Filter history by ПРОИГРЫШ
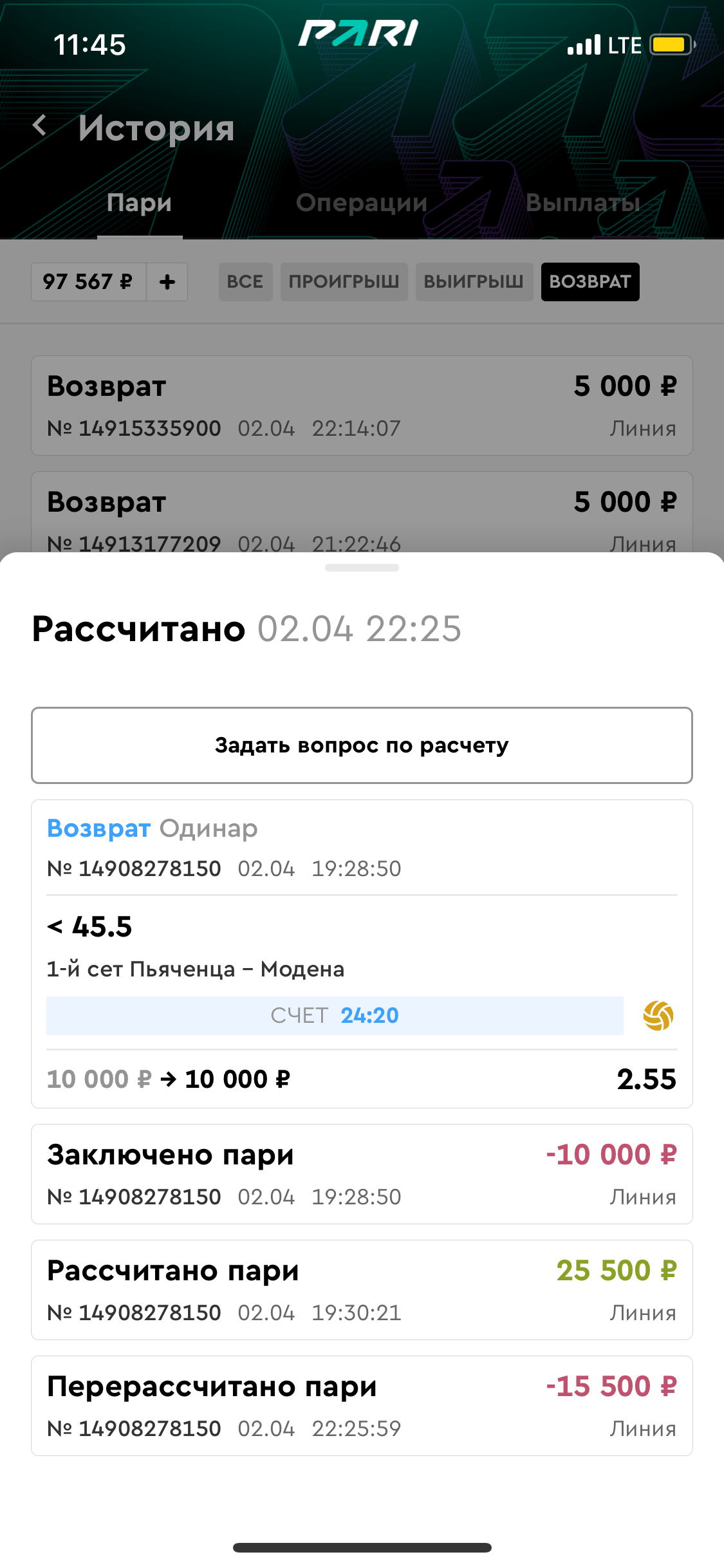This screenshot has width=724, height=1568. pyautogui.click(x=344, y=282)
